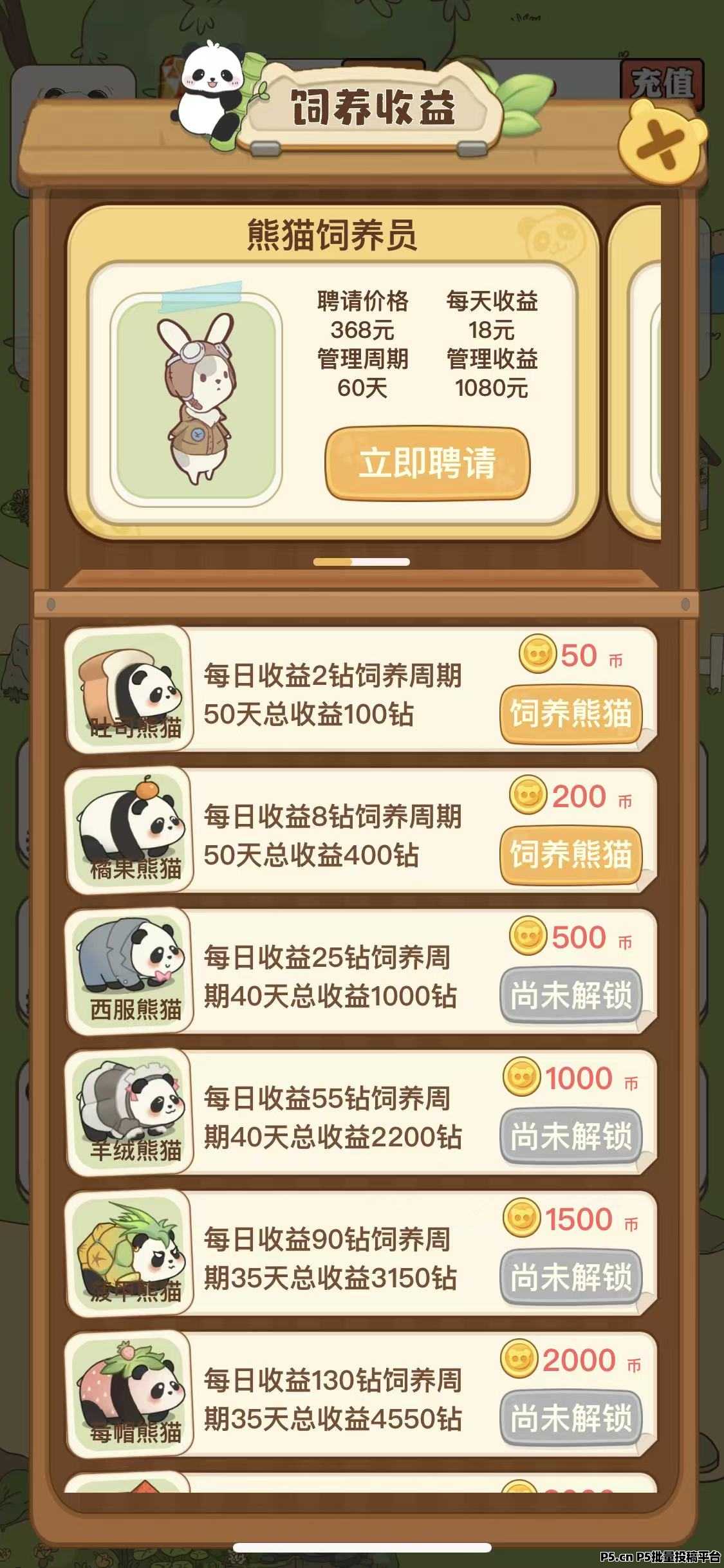The height and width of the screenshot is (1568, 724).
Task: Click the page progress indicator below the keeper card
Action: (364, 563)
